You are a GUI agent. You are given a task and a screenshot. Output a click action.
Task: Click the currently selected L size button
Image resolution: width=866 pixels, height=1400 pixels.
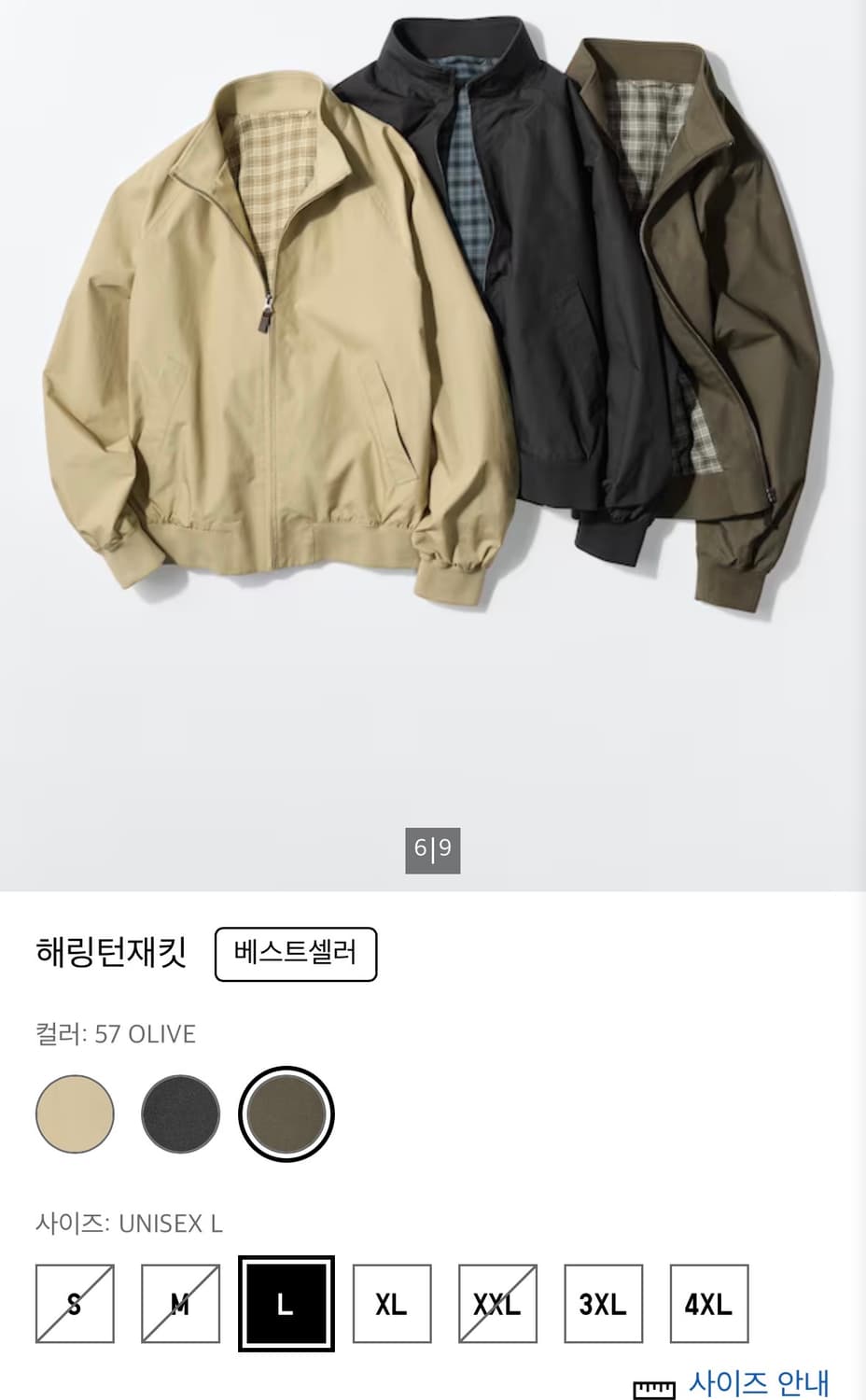286,1303
